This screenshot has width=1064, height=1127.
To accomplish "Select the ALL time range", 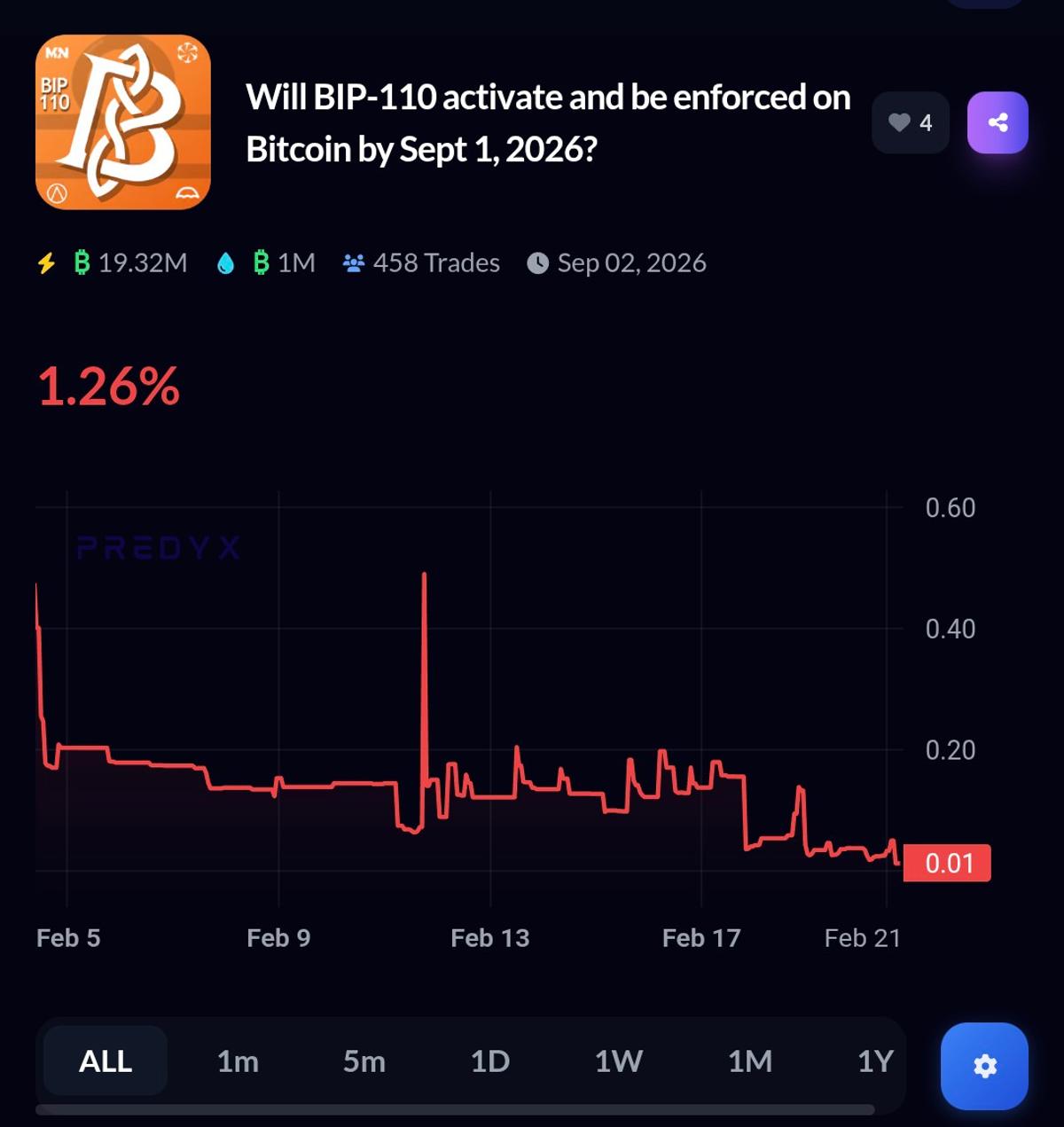I will (x=106, y=1060).
